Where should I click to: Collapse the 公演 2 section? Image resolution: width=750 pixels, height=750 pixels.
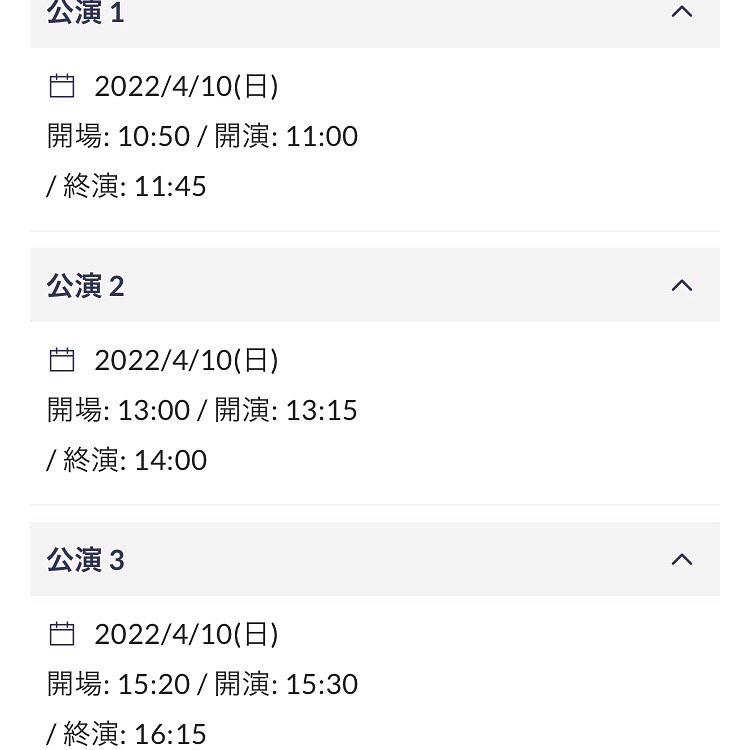coord(681,286)
